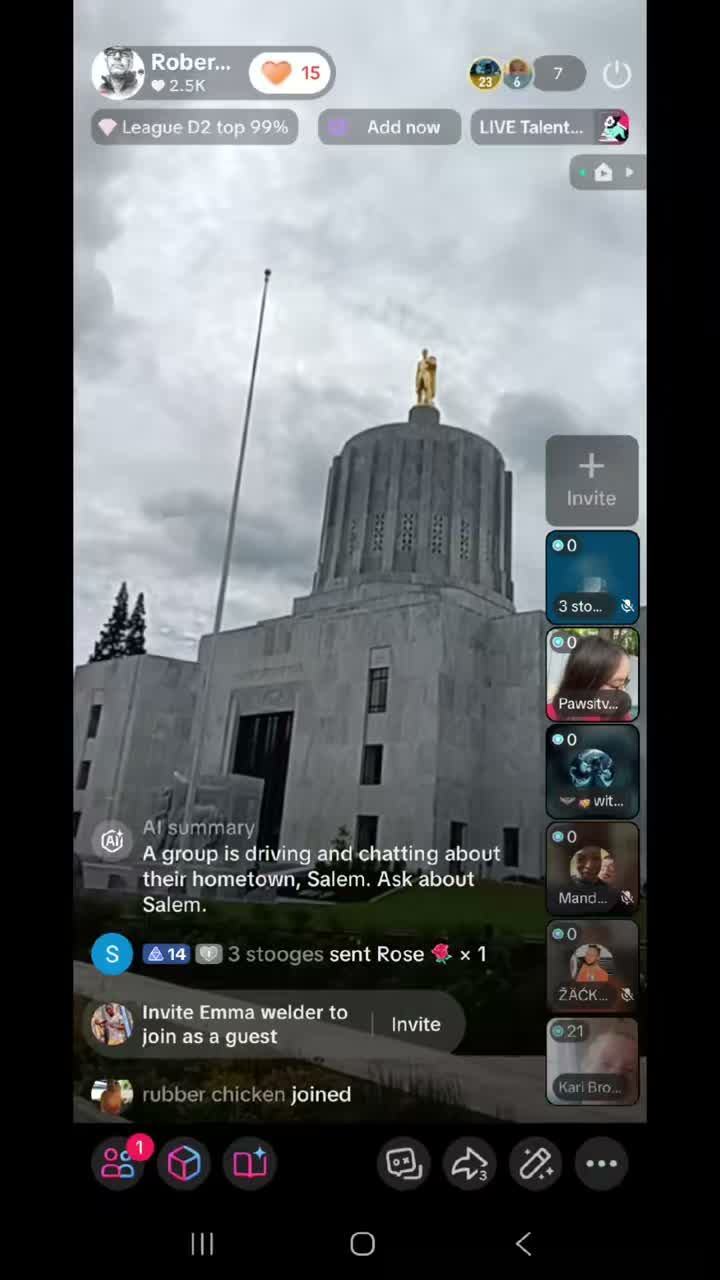Invite Emma welder as a guest
720x1280 pixels.
coord(416,1024)
